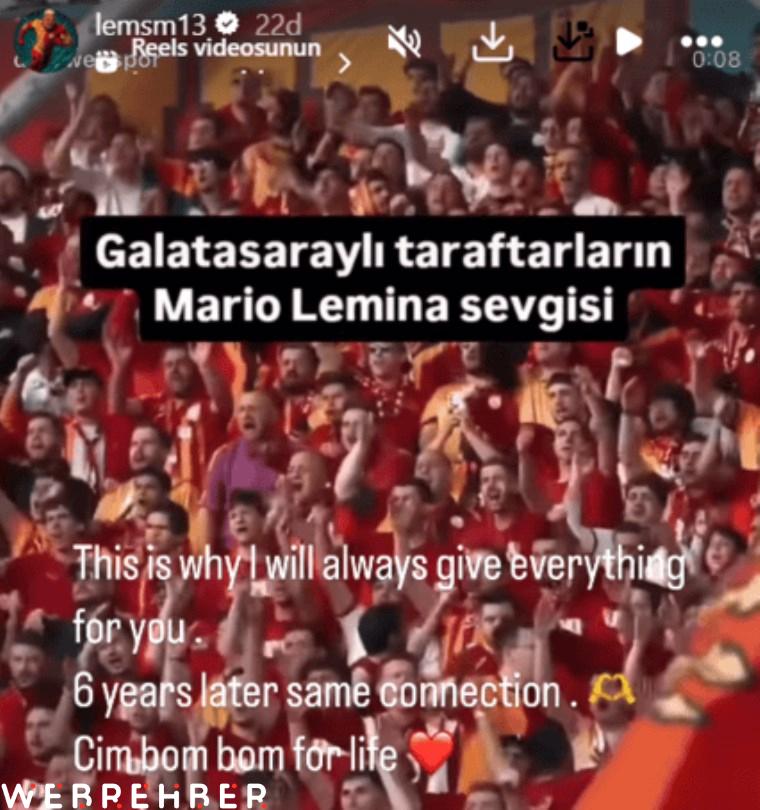Open lemsm13's profile picture

click(45, 38)
